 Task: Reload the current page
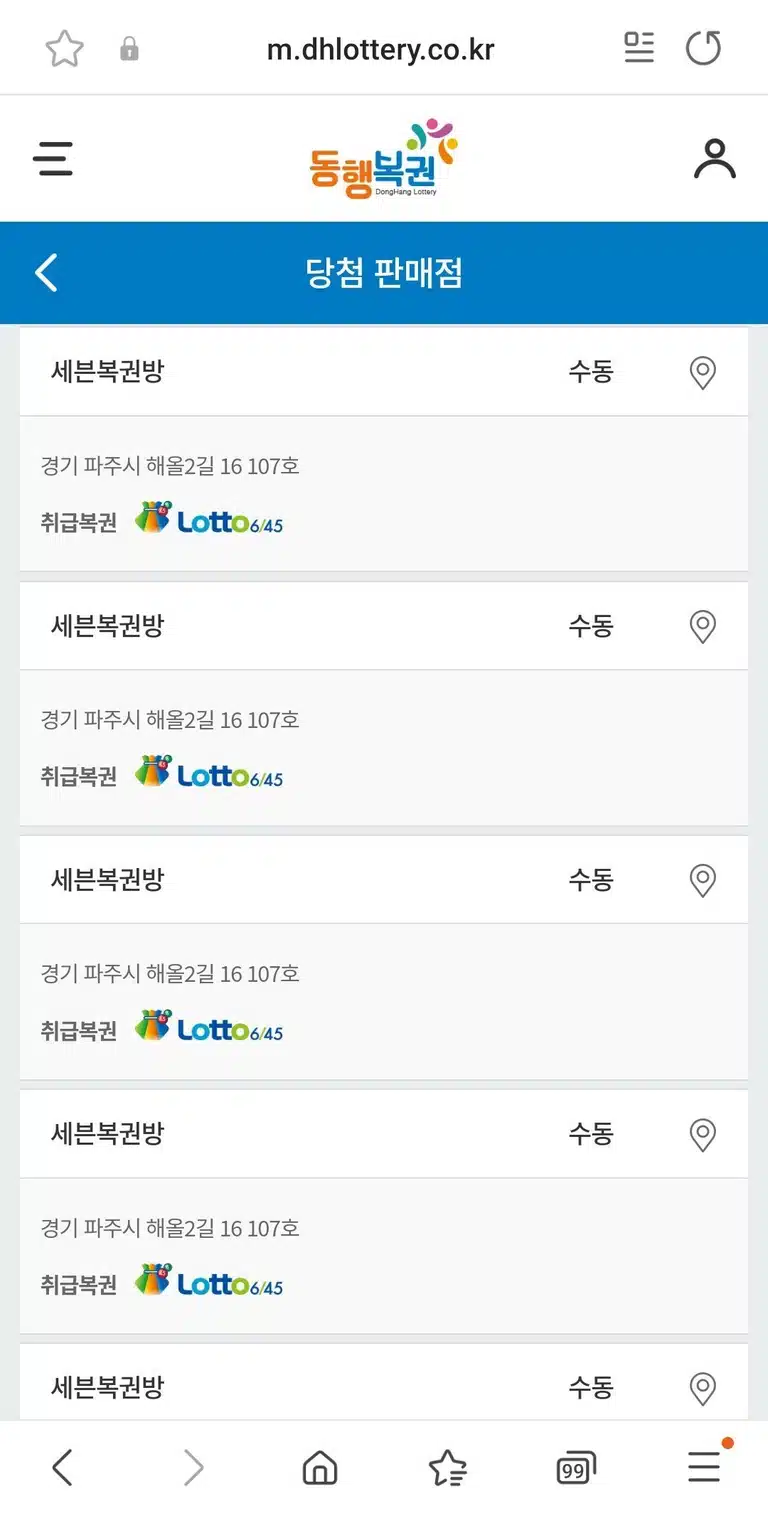tap(703, 47)
